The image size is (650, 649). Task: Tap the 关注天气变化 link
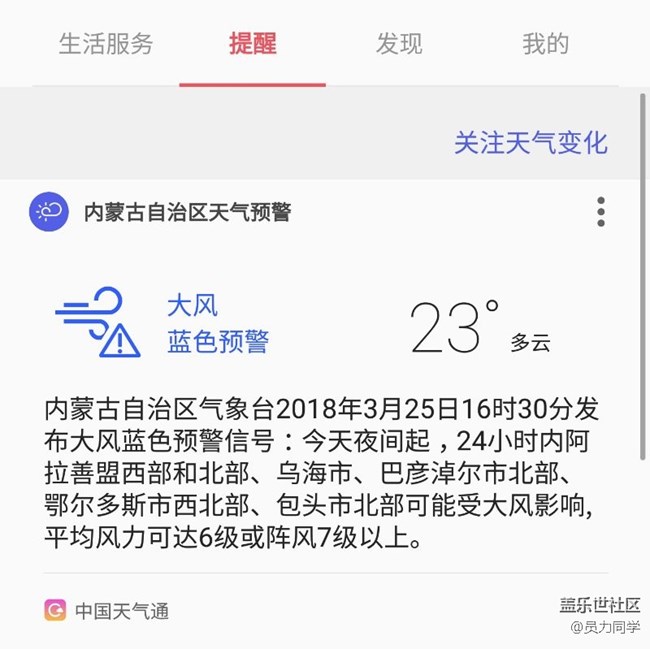(x=530, y=142)
